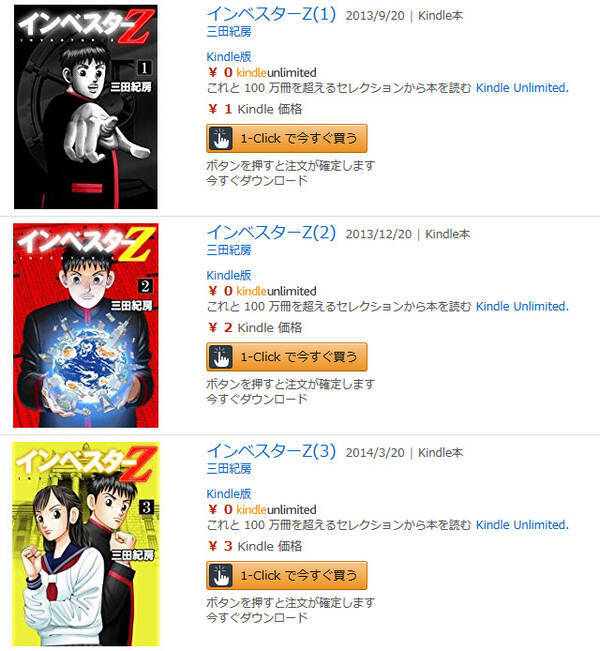Buy インベスターZ(1) with 1-Click
Viewport: 600px width, 651px height.
pyautogui.click(x=287, y=138)
